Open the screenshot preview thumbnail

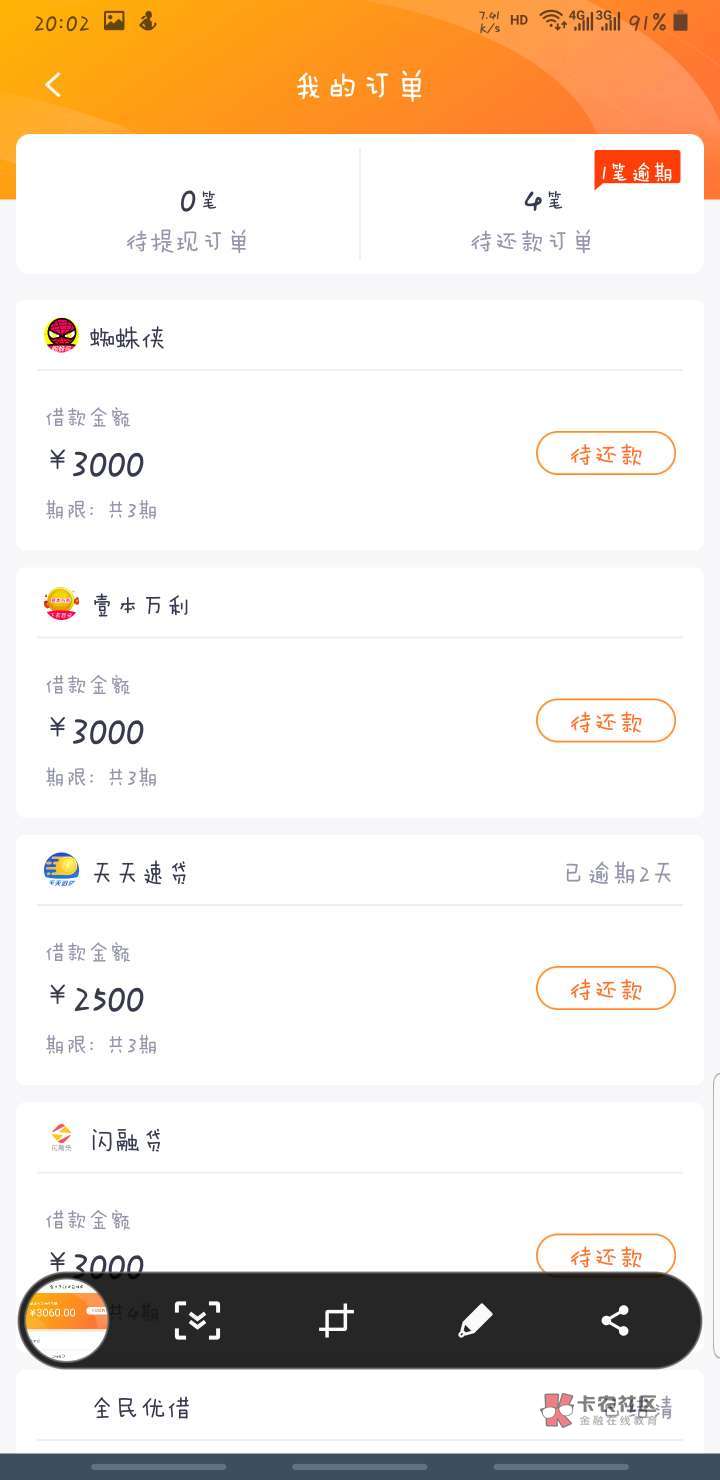tap(66, 1320)
